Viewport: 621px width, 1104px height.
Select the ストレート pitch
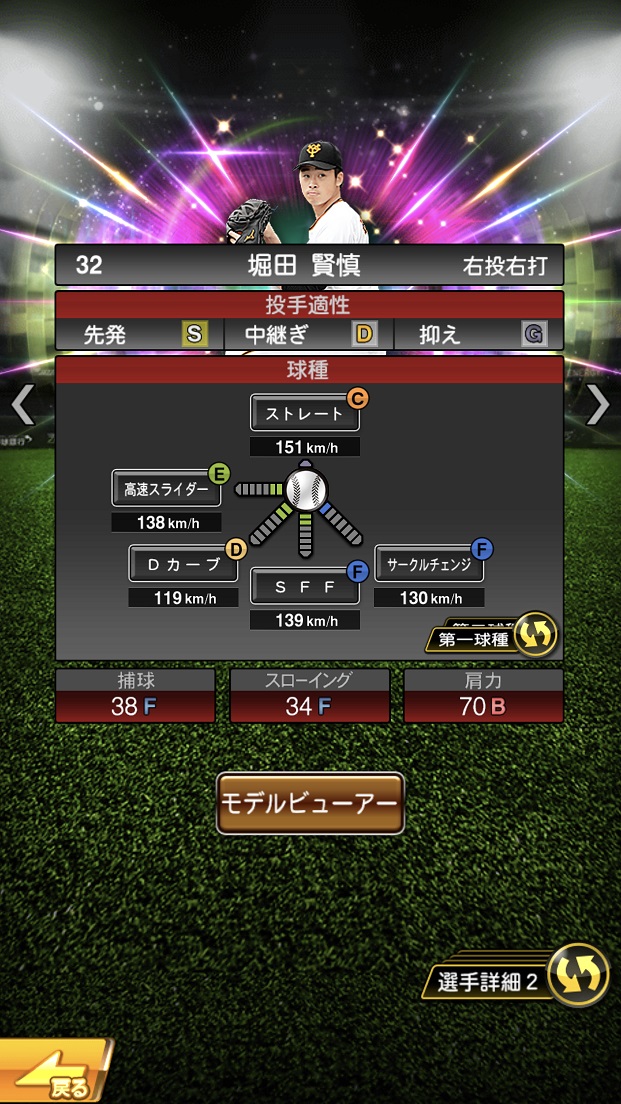[305, 413]
